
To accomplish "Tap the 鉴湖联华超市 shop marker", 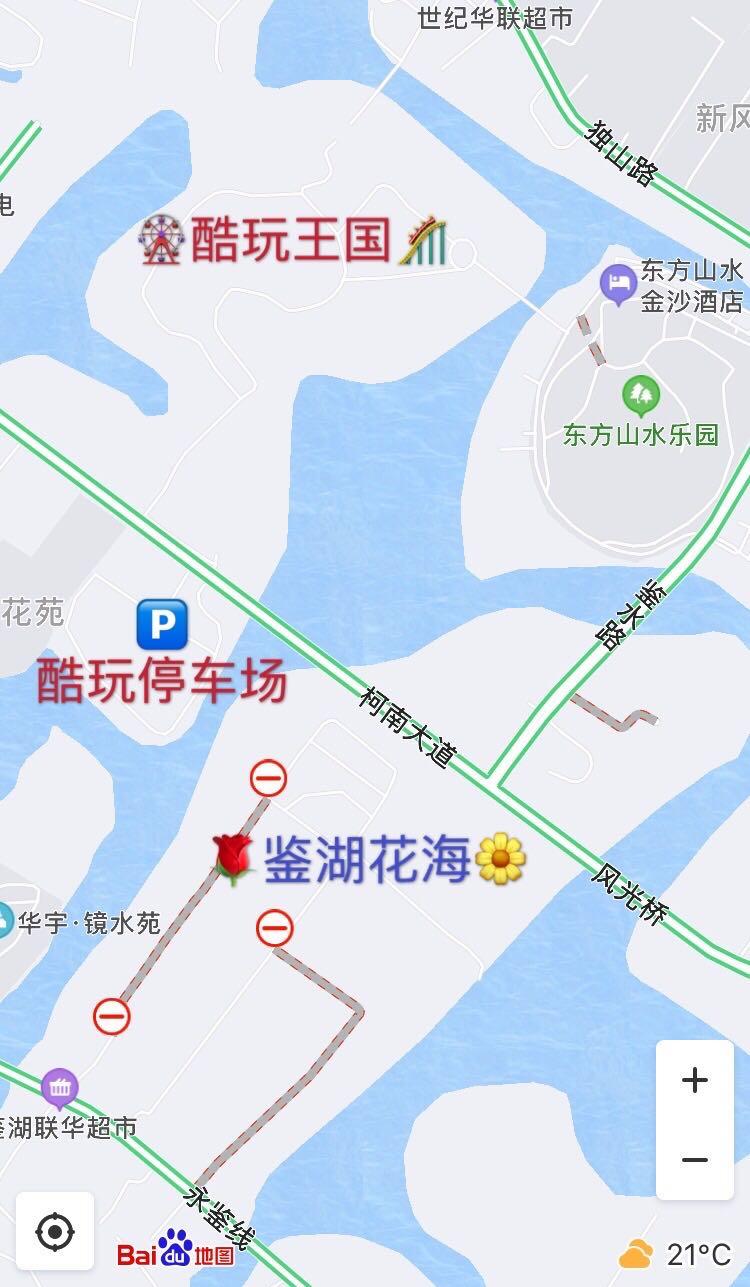I will [x=60, y=1089].
